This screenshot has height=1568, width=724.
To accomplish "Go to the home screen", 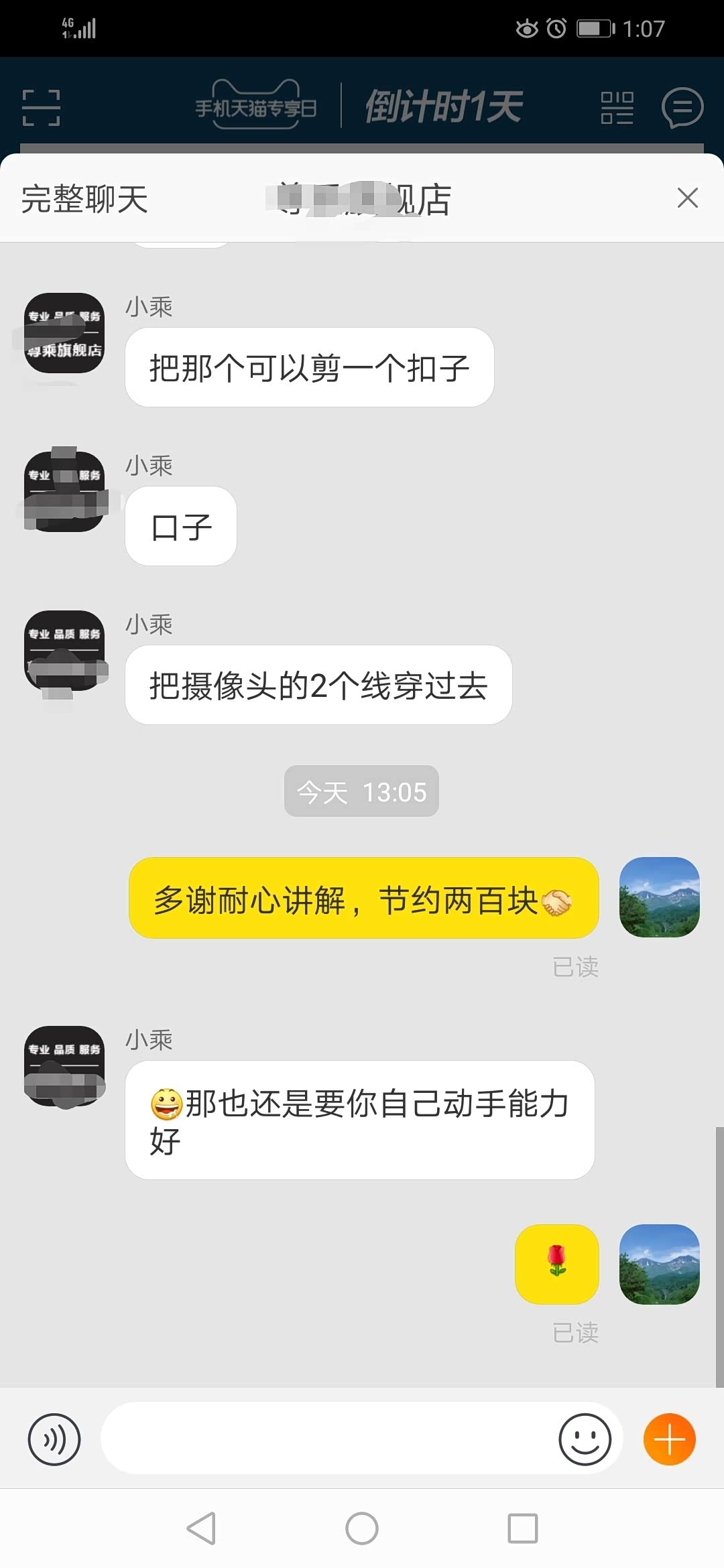I will pyautogui.click(x=362, y=1528).
